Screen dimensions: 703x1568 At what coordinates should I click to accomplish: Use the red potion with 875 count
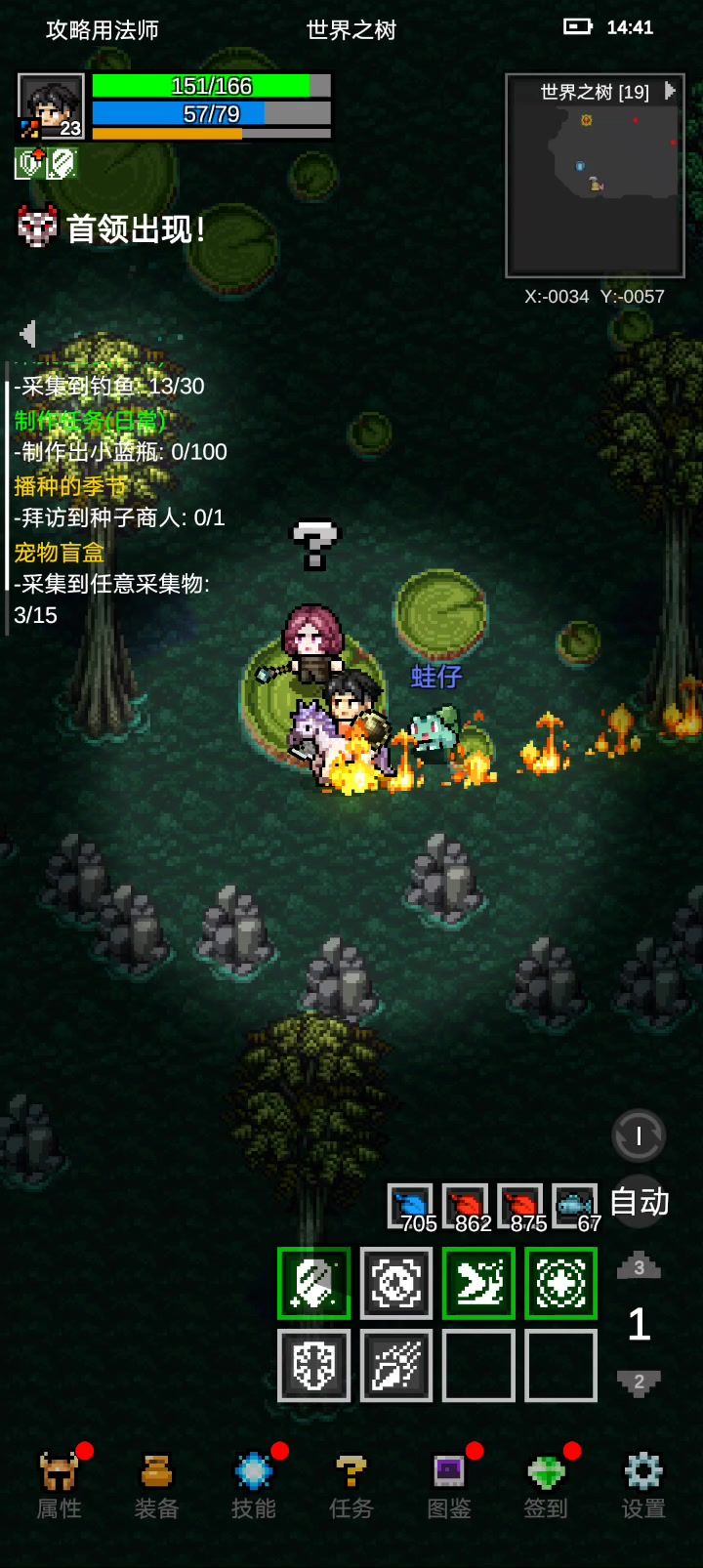[x=519, y=1207]
